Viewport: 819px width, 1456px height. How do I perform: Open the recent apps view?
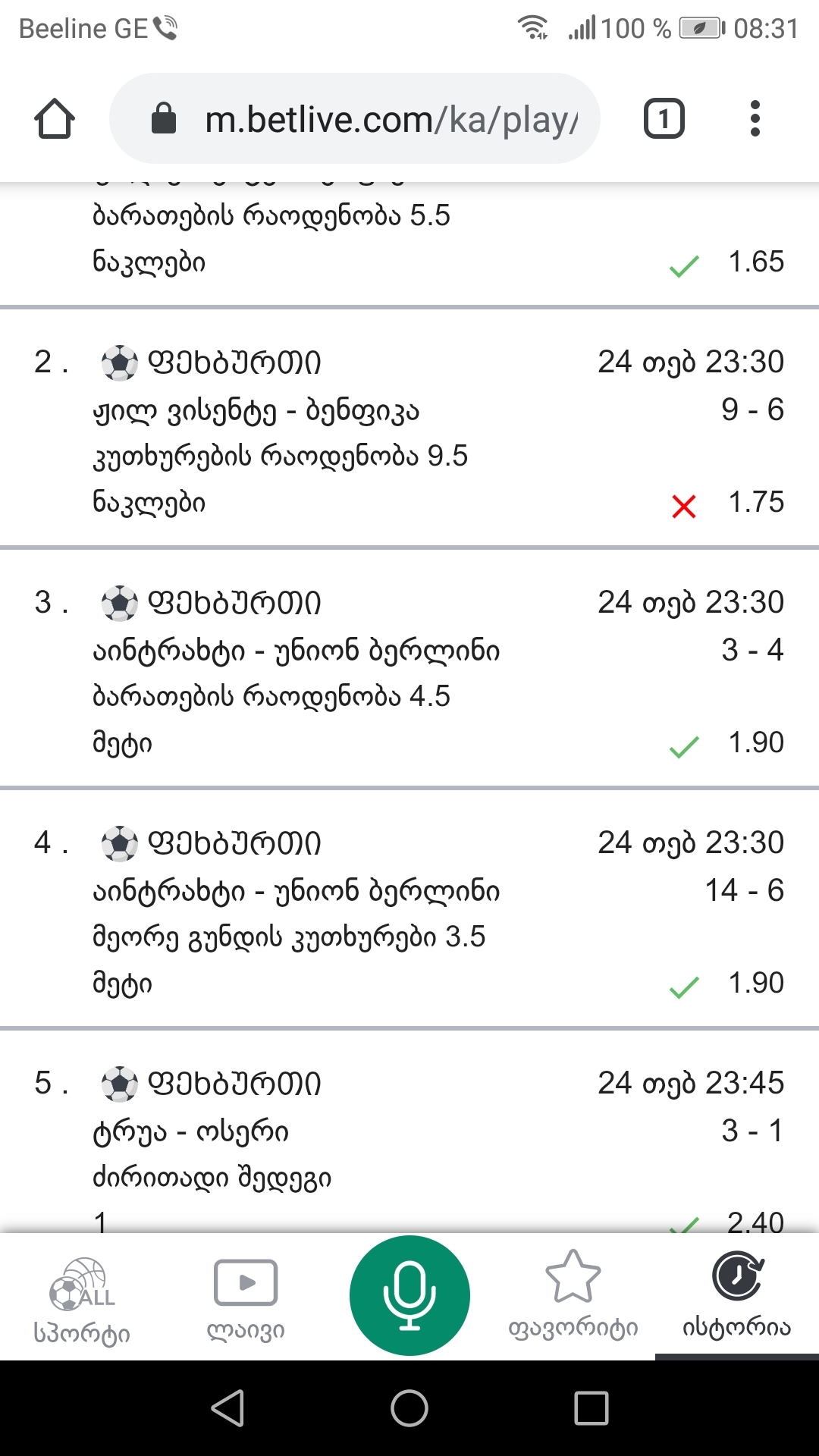point(591,1408)
